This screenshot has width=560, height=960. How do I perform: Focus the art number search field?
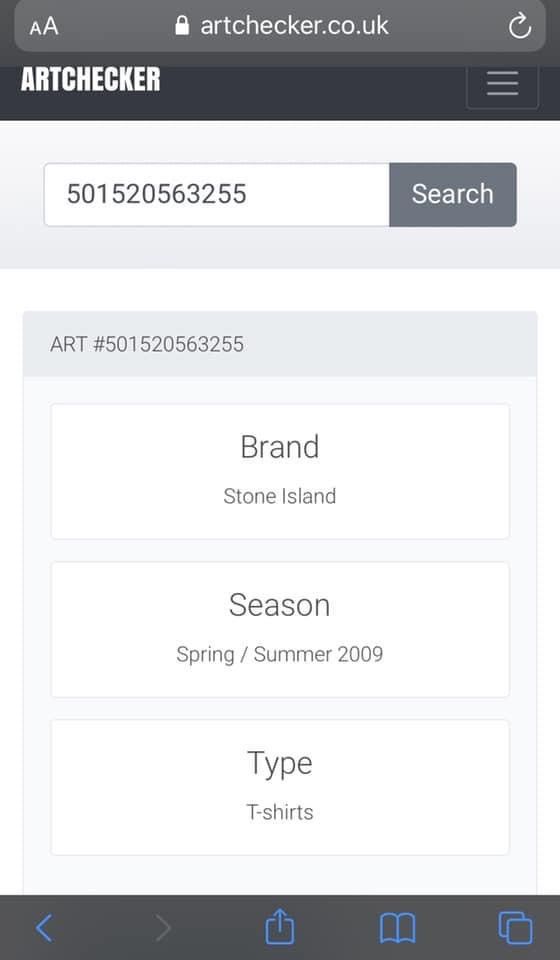[217, 195]
